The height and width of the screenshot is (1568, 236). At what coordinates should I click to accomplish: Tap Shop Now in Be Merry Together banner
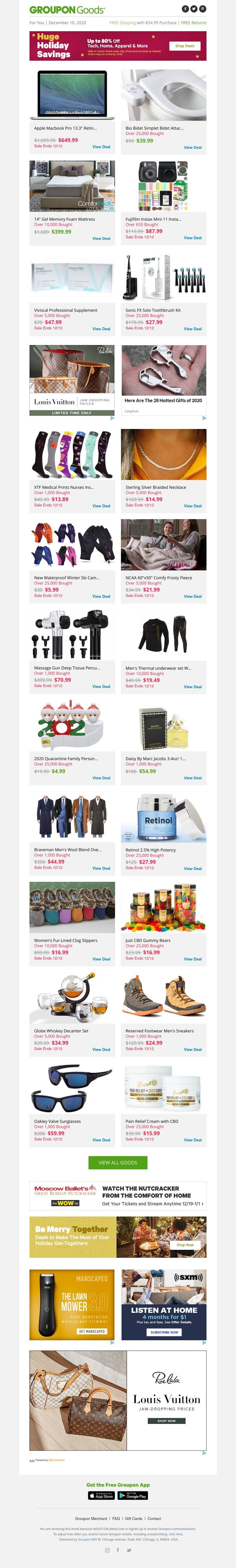click(x=185, y=1228)
